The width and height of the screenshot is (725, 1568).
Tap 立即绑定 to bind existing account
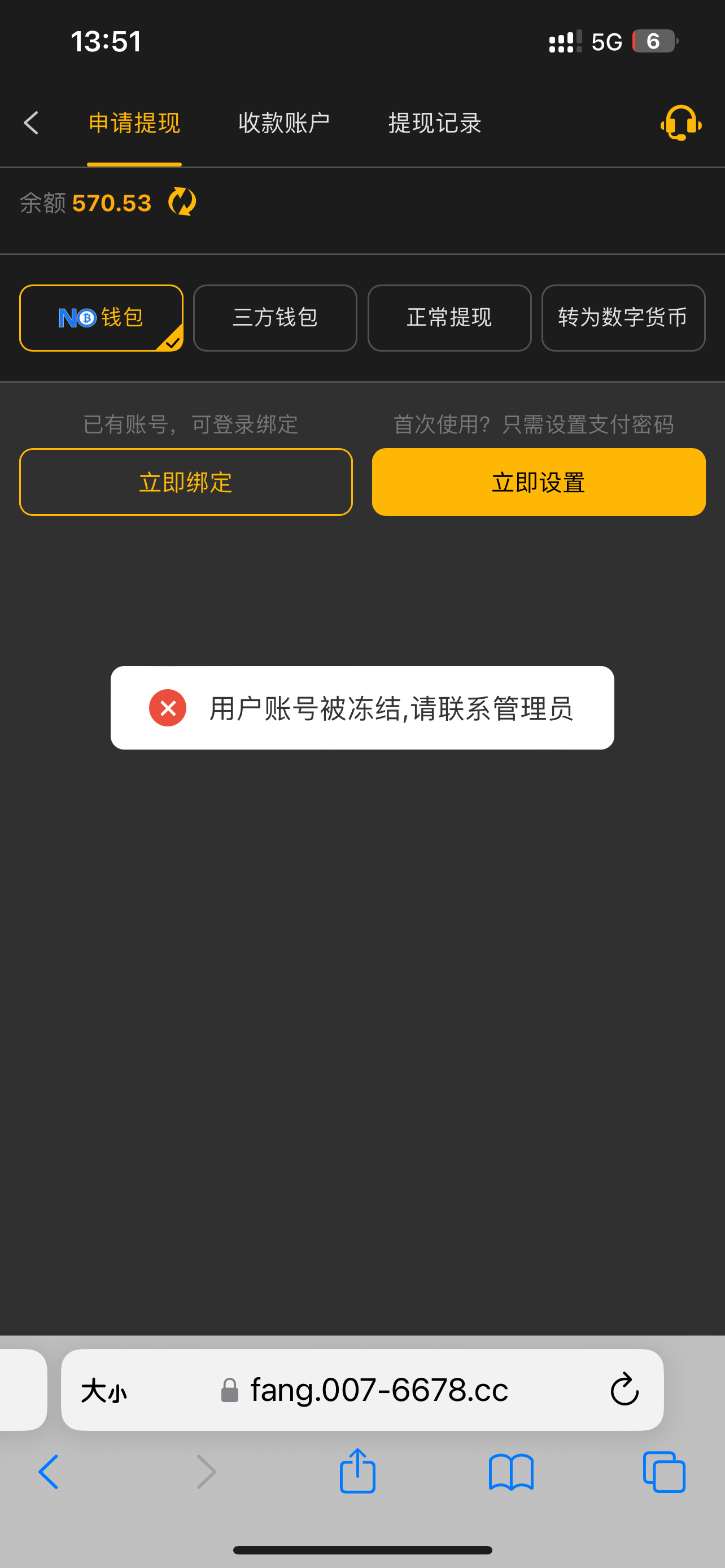(186, 482)
